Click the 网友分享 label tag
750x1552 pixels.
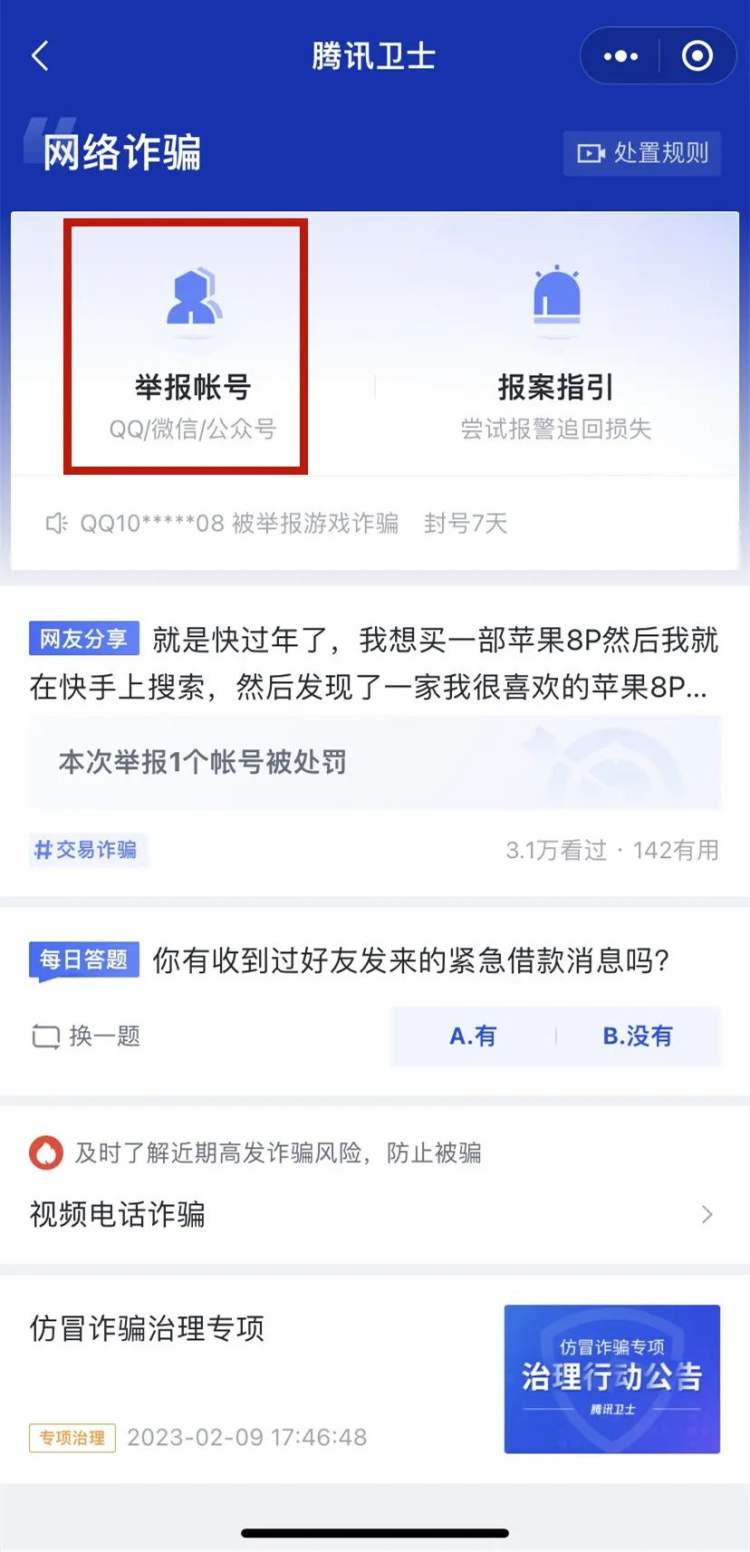[x=82, y=640]
